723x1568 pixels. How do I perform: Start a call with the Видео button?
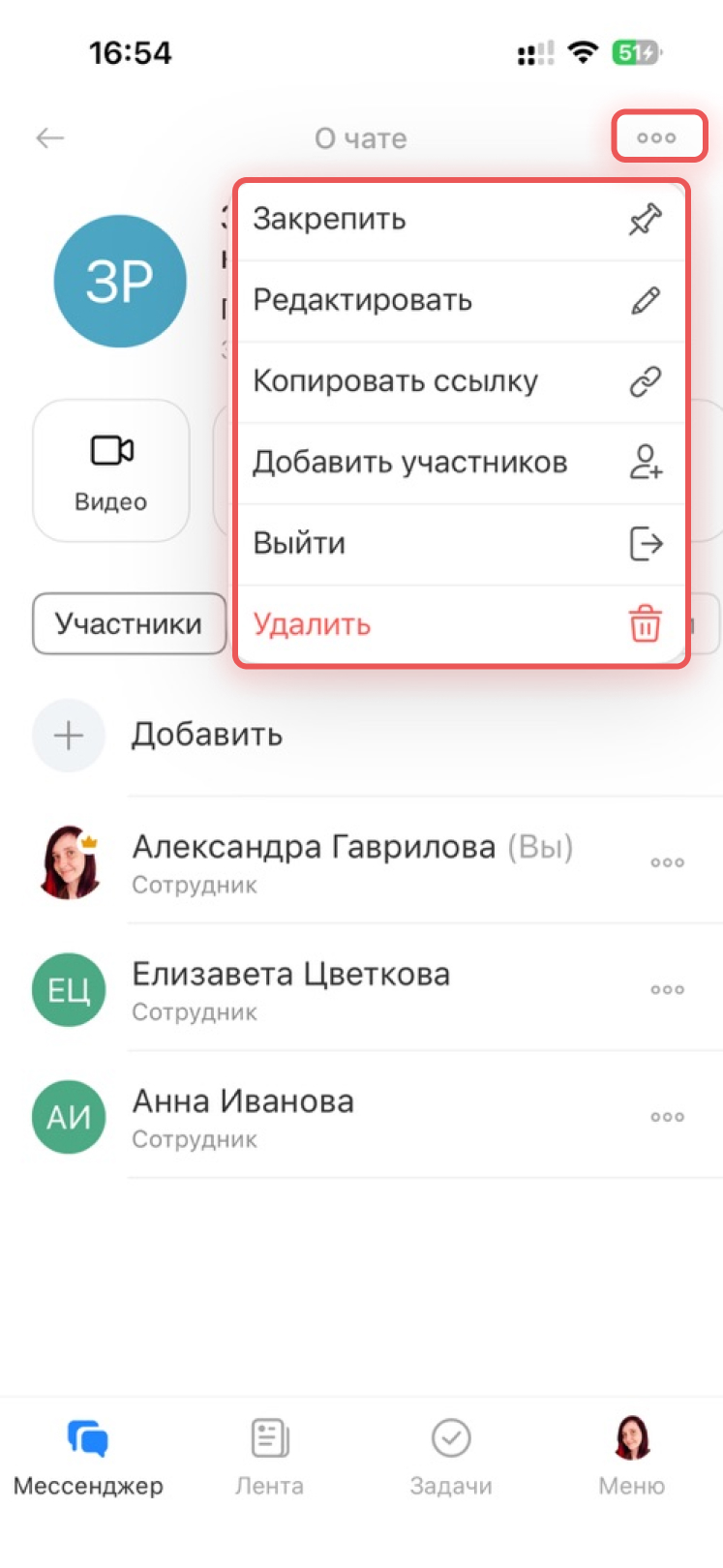tap(111, 471)
